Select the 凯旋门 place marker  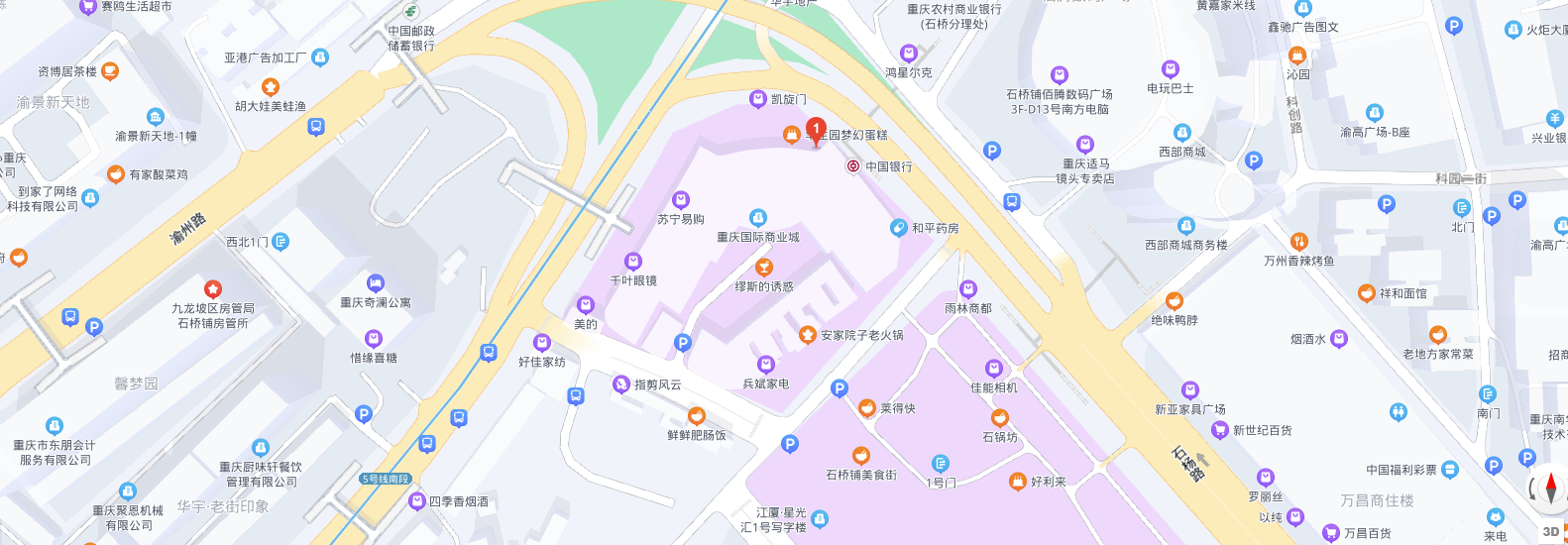pos(758,99)
